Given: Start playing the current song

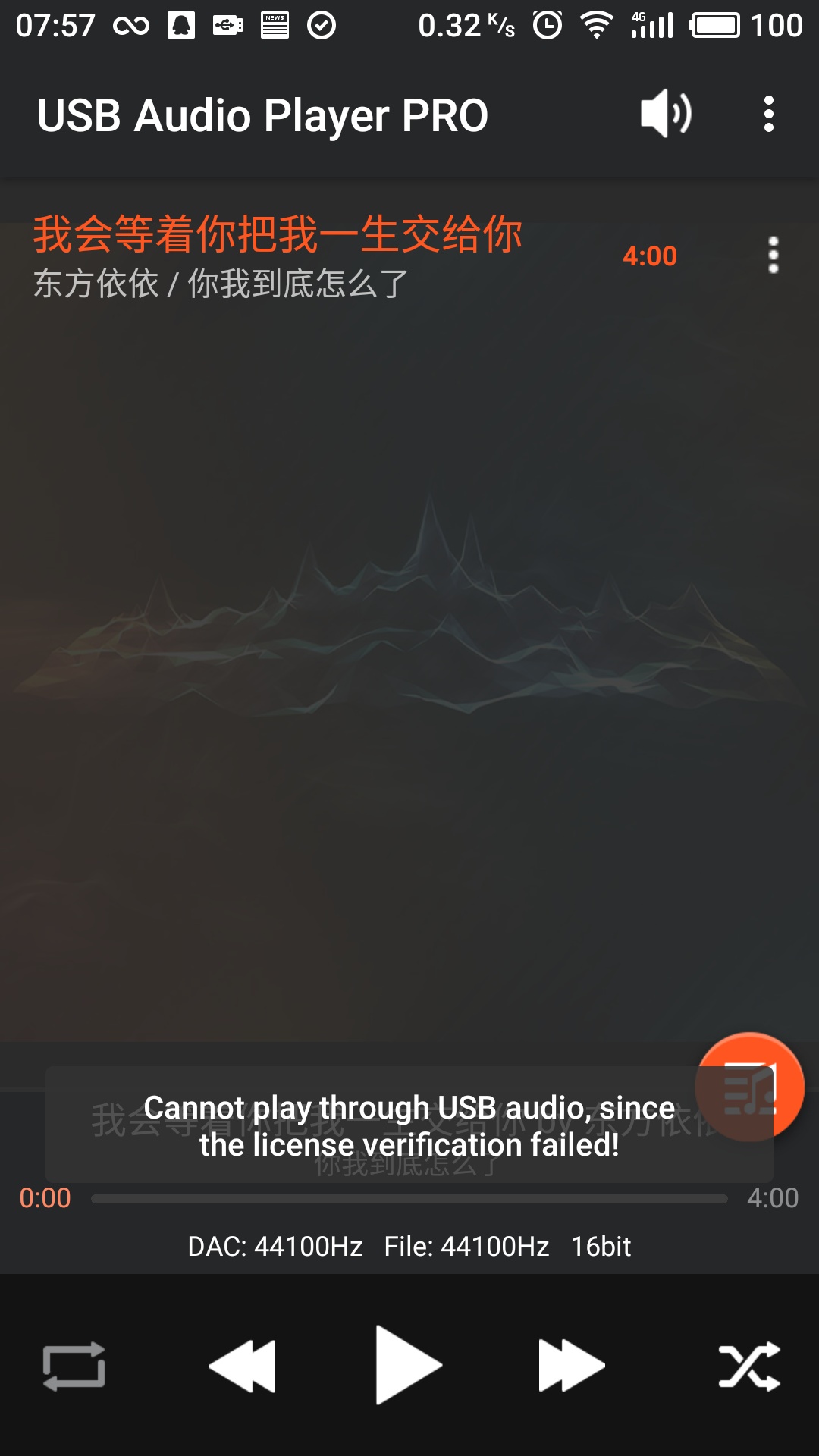Looking at the screenshot, I should [408, 1366].
